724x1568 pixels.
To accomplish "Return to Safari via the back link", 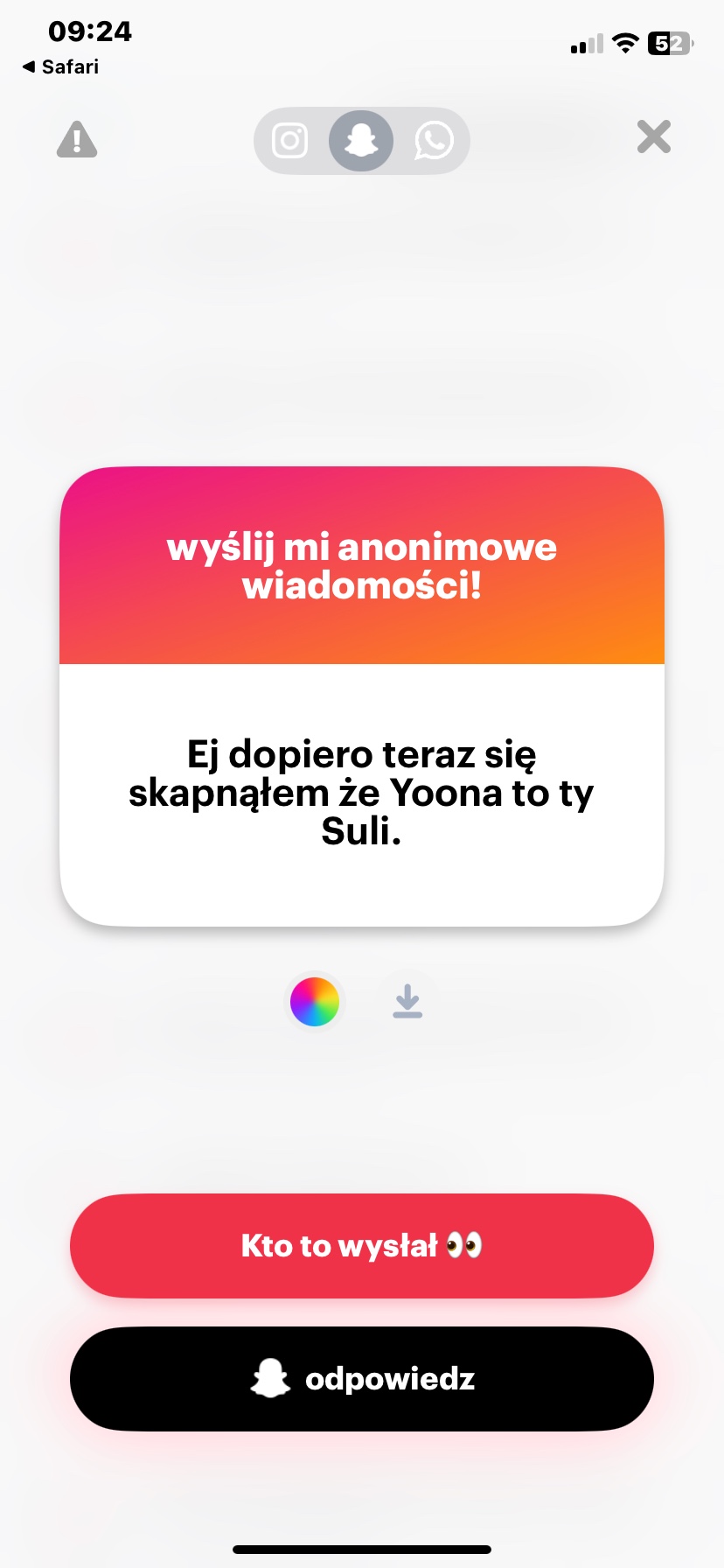I will click(60, 66).
